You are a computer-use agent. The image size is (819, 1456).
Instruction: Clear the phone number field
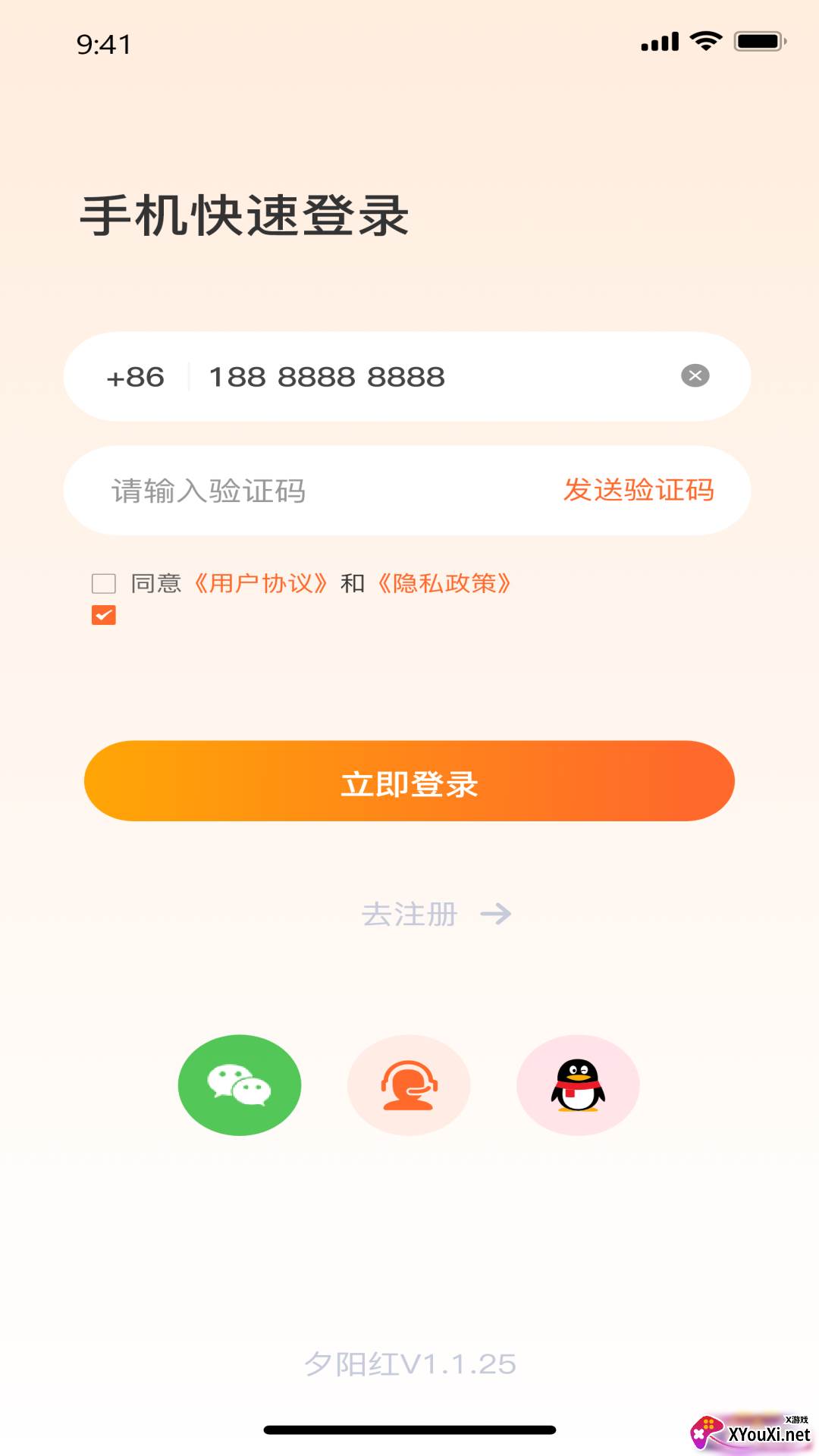point(695,375)
